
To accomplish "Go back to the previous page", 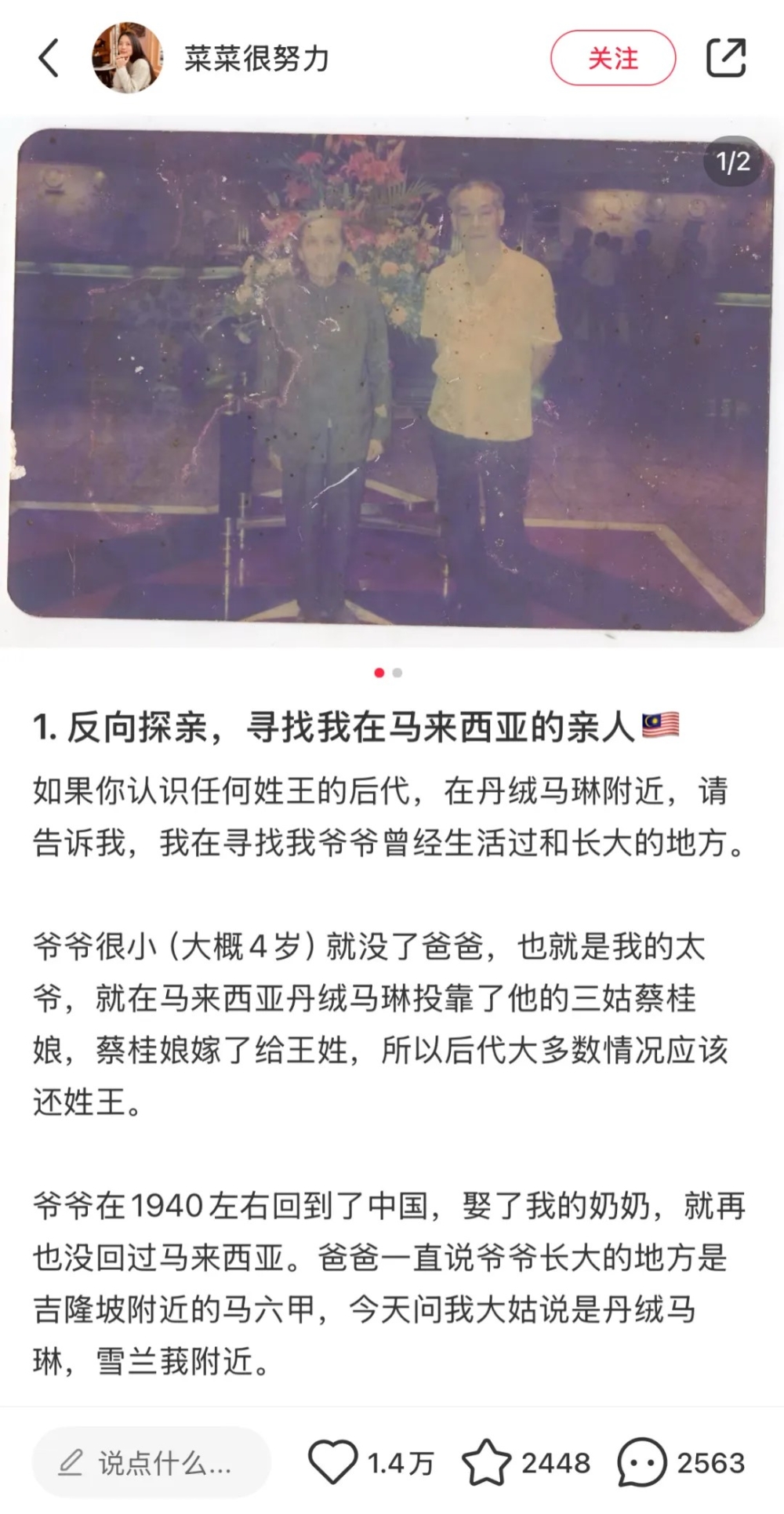I will click(x=49, y=58).
